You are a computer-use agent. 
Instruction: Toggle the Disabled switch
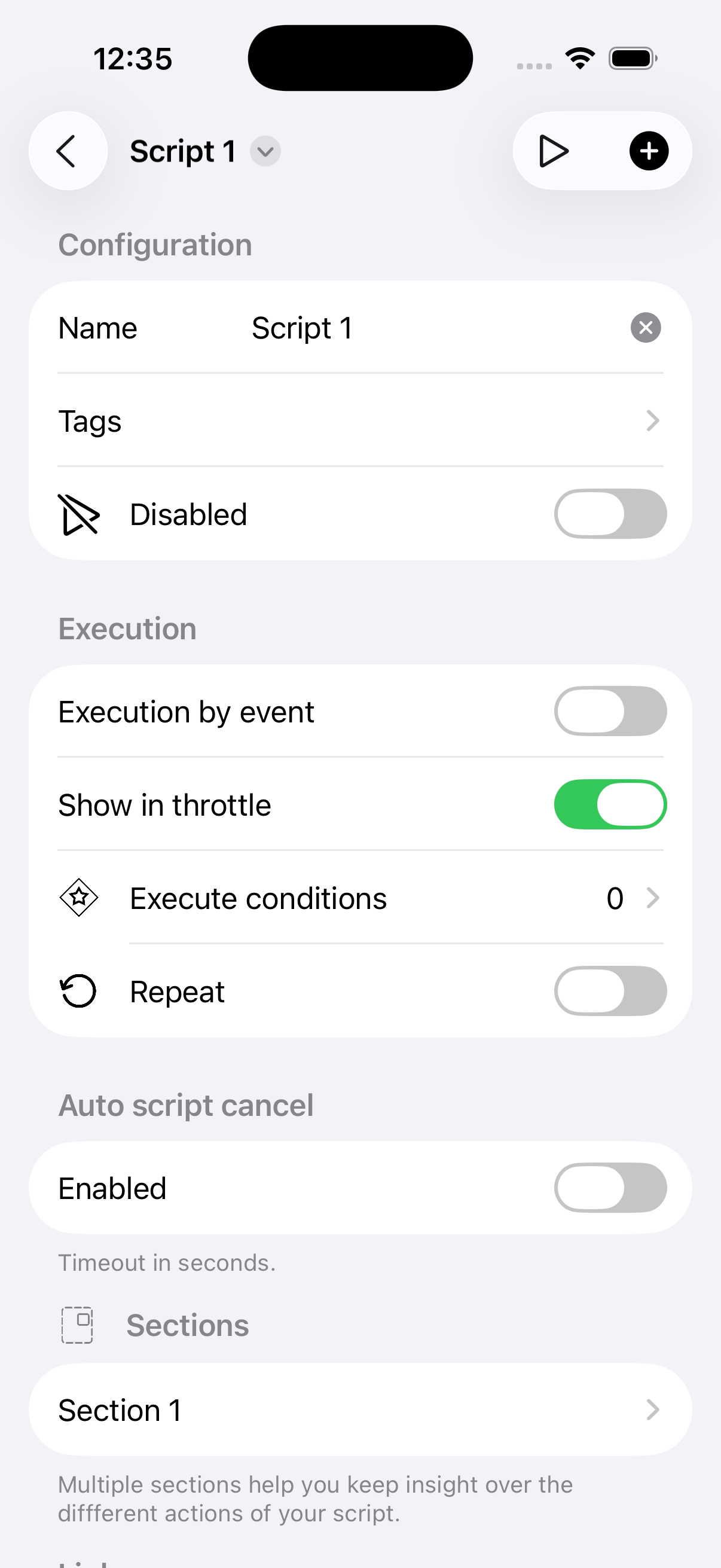pyautogui.click(x=610, y=514)
